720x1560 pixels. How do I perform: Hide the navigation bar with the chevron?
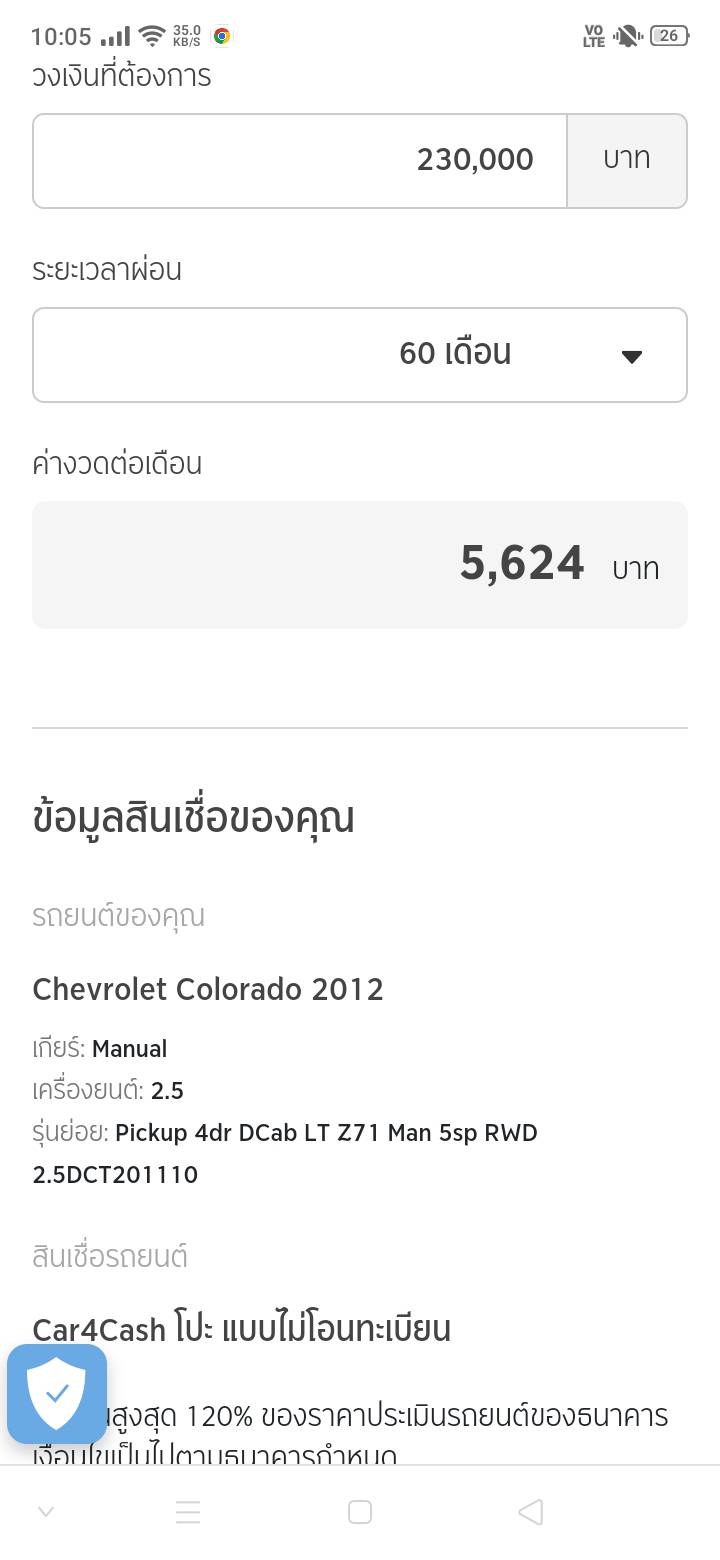click(x=46, y=1512)
